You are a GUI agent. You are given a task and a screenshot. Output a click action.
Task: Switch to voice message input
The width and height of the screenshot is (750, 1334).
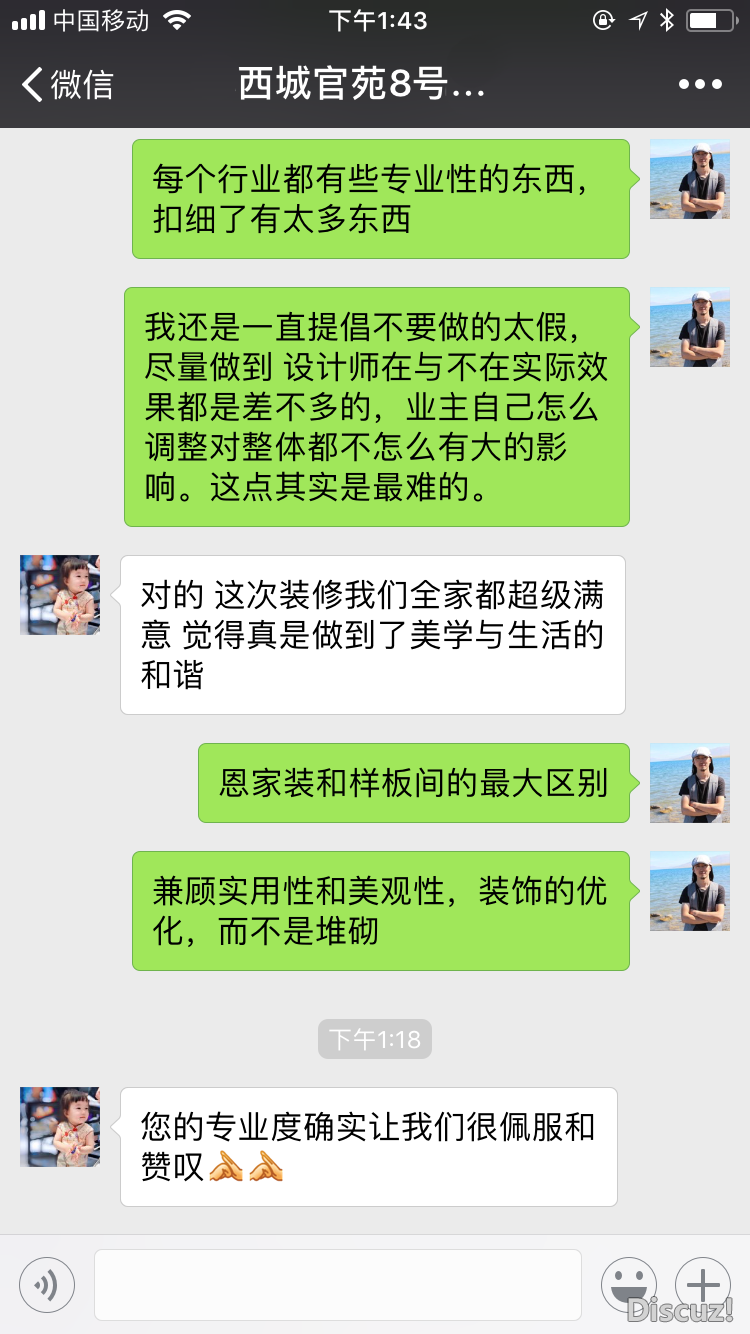47,1284
